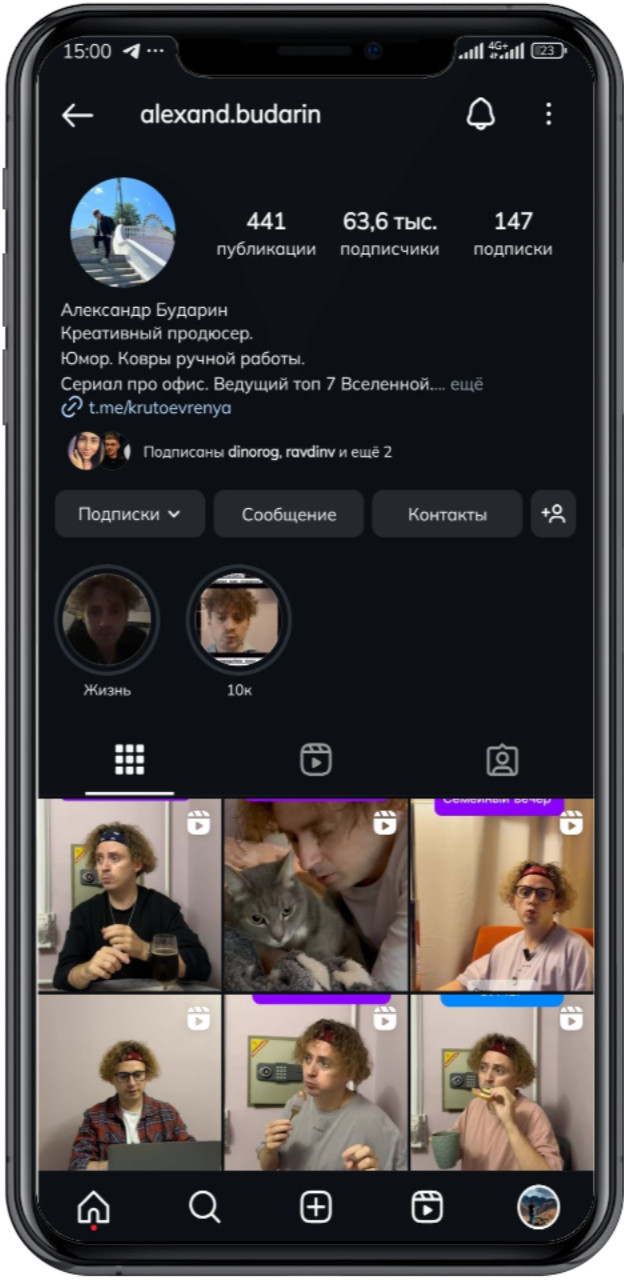Open the Подписки dropdown button
The image size is (624, 1280).
click(x=130, y=514)
